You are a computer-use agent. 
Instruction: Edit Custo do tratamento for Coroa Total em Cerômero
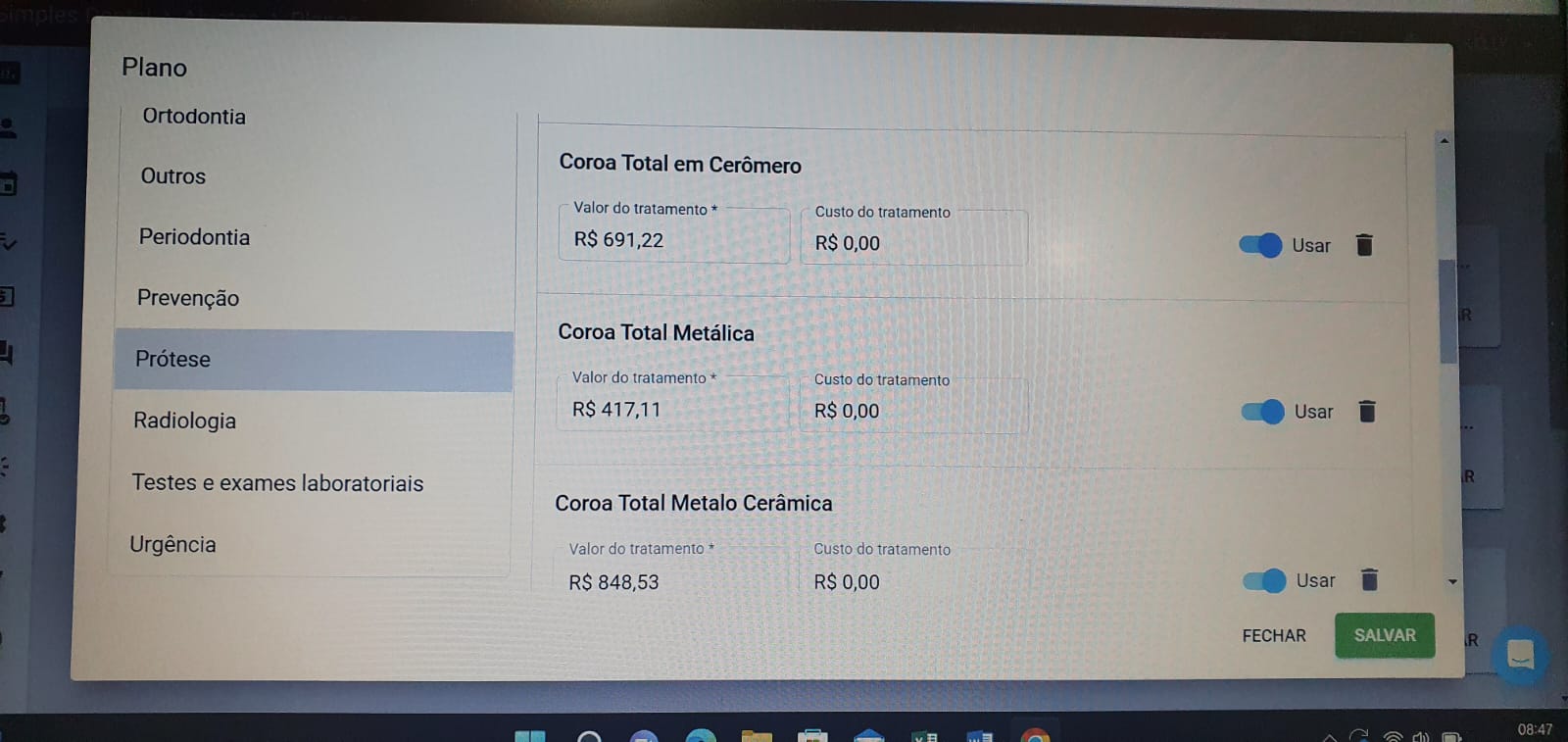(913, 243)
